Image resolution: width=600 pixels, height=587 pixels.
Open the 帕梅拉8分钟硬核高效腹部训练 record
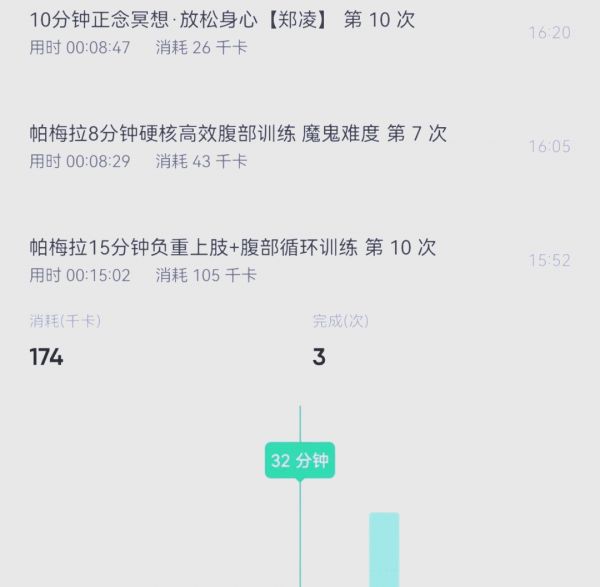pyautogui.click(x=238, y=134)
